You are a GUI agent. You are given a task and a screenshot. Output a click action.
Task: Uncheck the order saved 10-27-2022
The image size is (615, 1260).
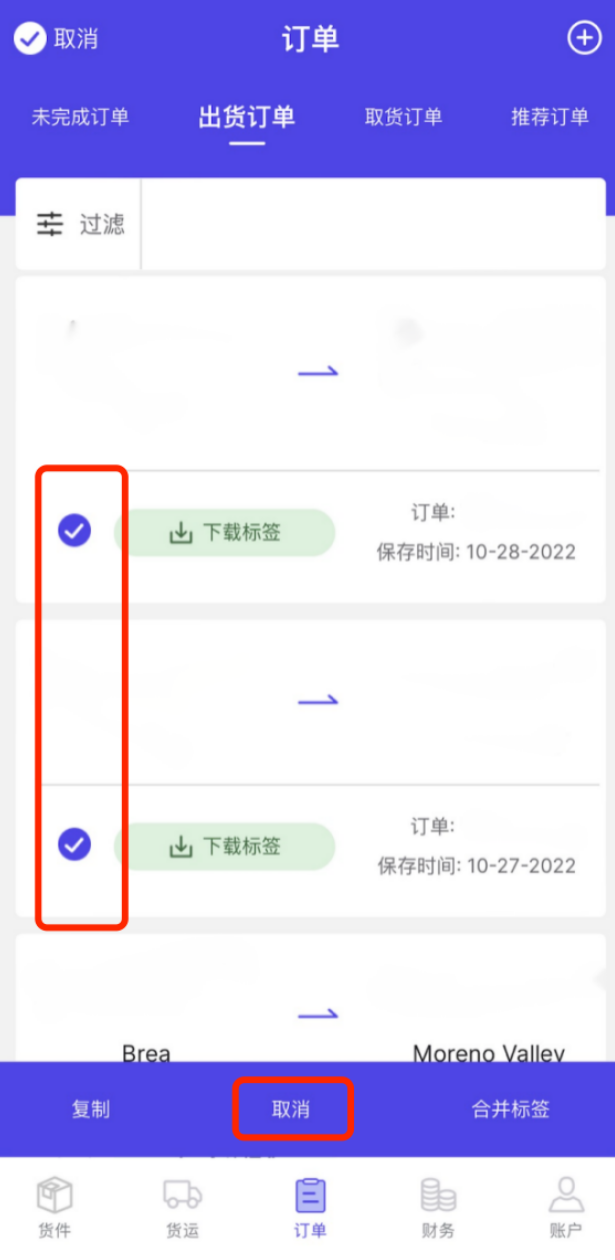pos(74,844)
